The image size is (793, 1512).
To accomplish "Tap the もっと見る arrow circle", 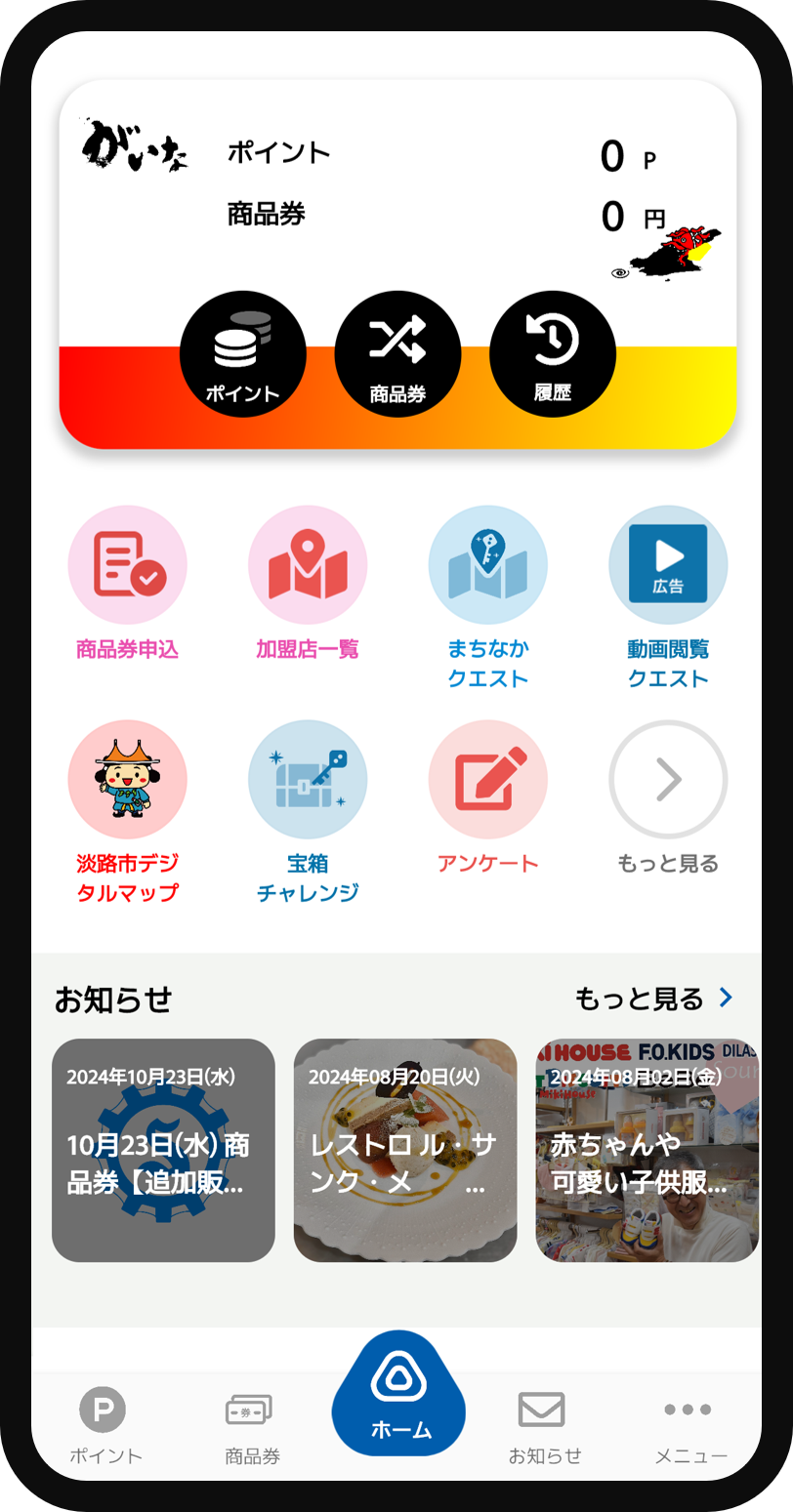I will click(668, 781).
